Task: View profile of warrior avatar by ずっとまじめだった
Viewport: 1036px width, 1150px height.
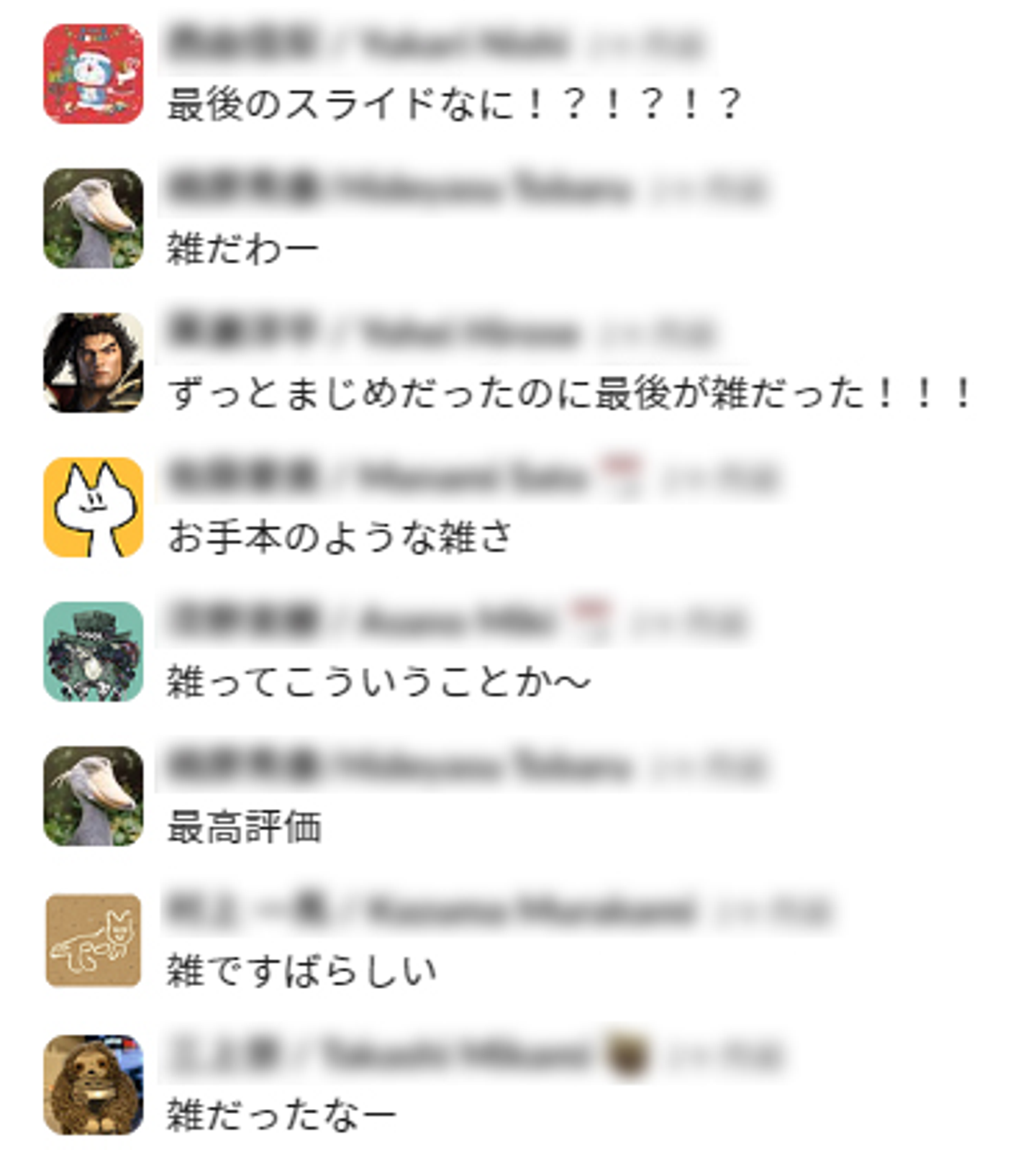Action: [93, 363]
